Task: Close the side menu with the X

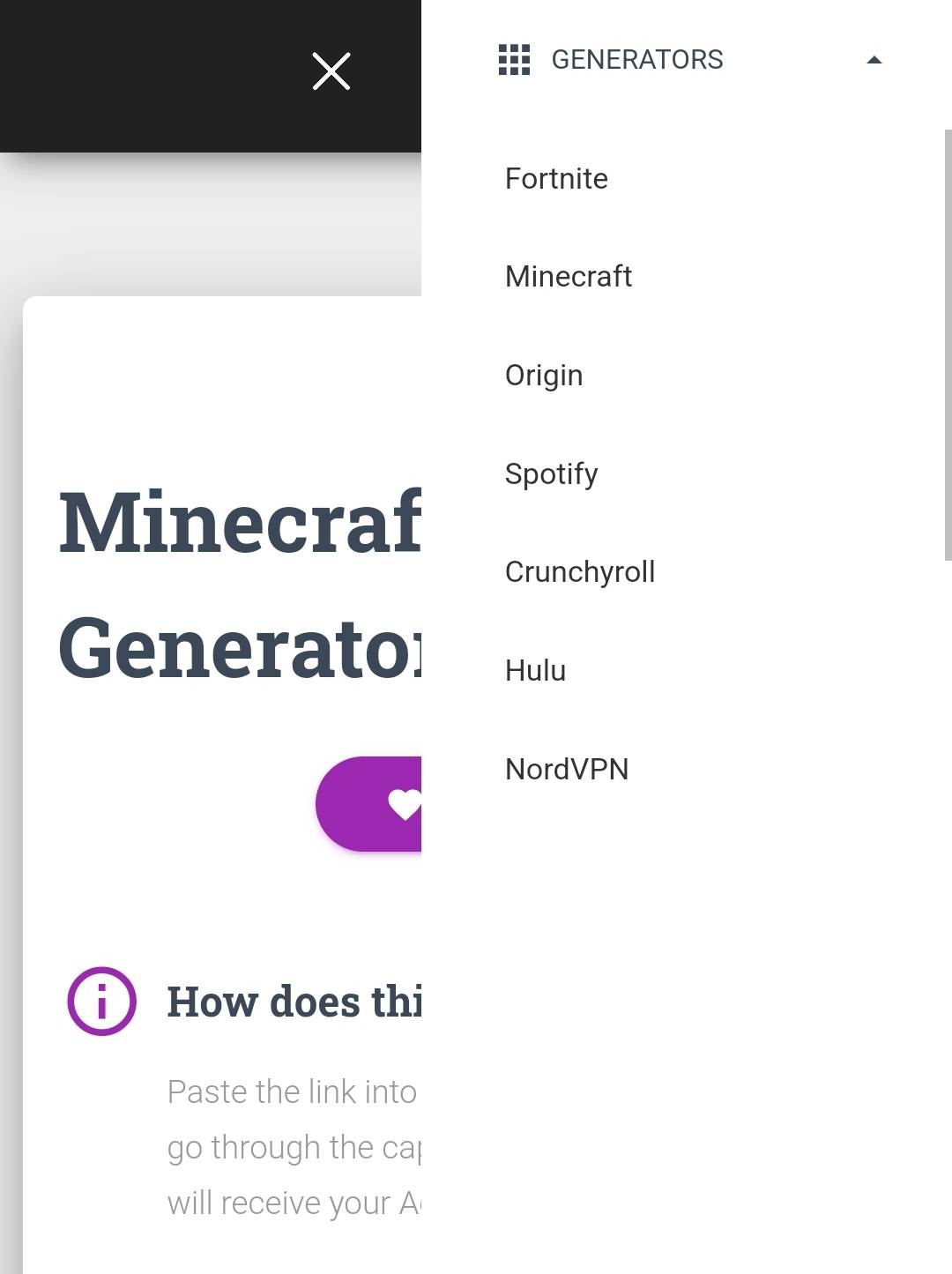Action: (331, 71)
